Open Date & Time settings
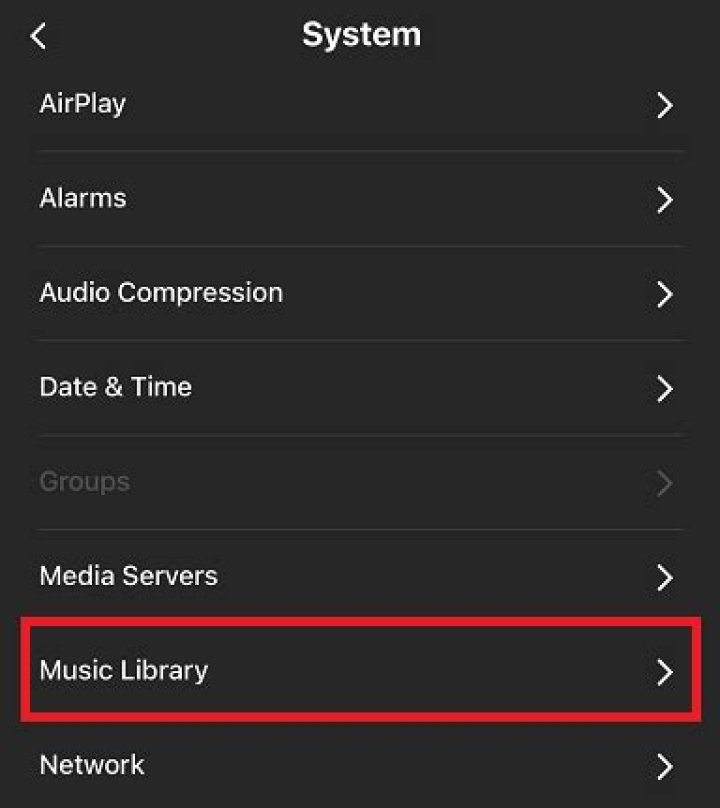The height and width of the screenshot is (808, 720). (360, 387)
